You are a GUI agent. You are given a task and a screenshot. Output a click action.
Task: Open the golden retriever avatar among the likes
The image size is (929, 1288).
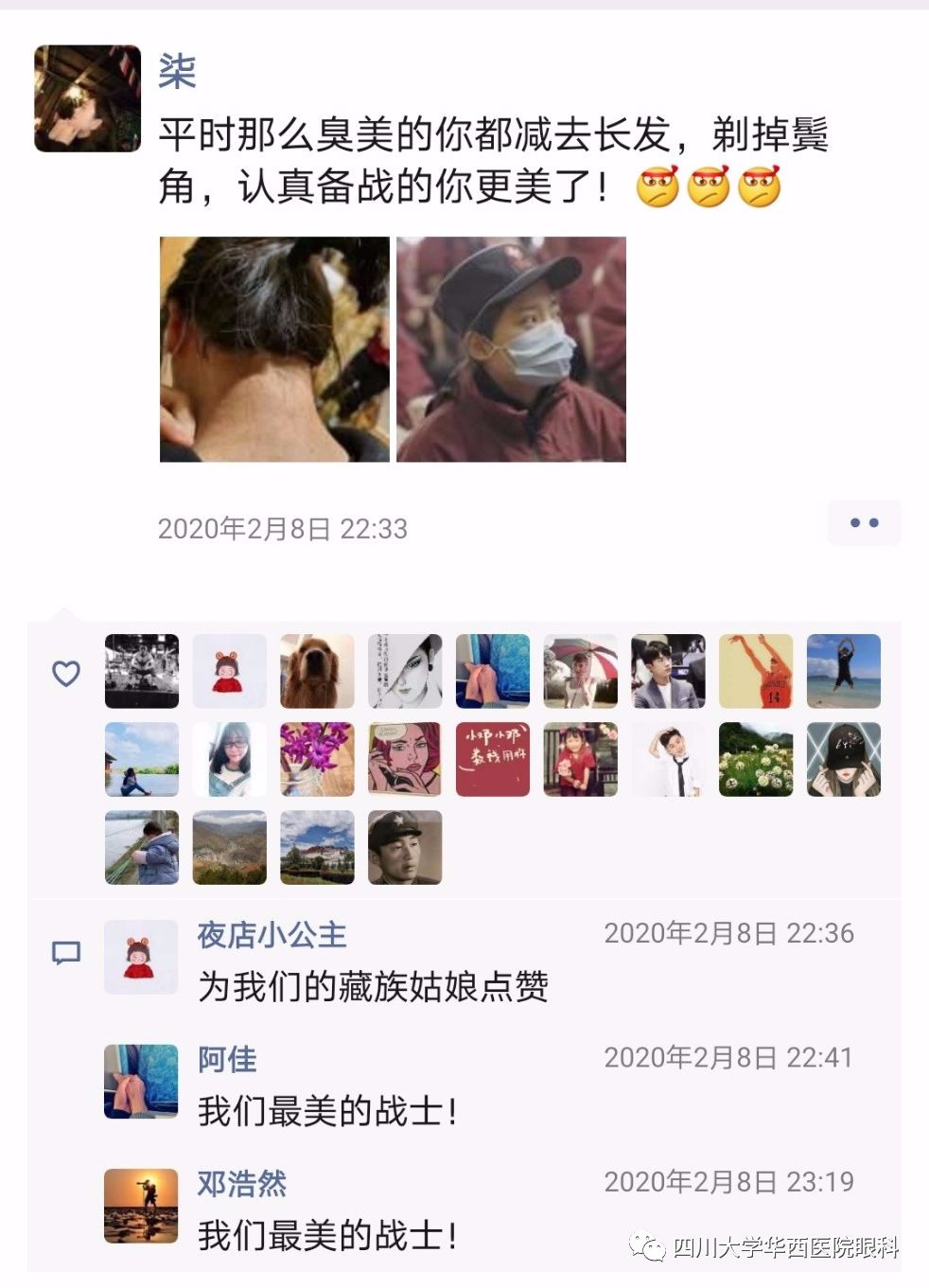[x=317, y=671]
